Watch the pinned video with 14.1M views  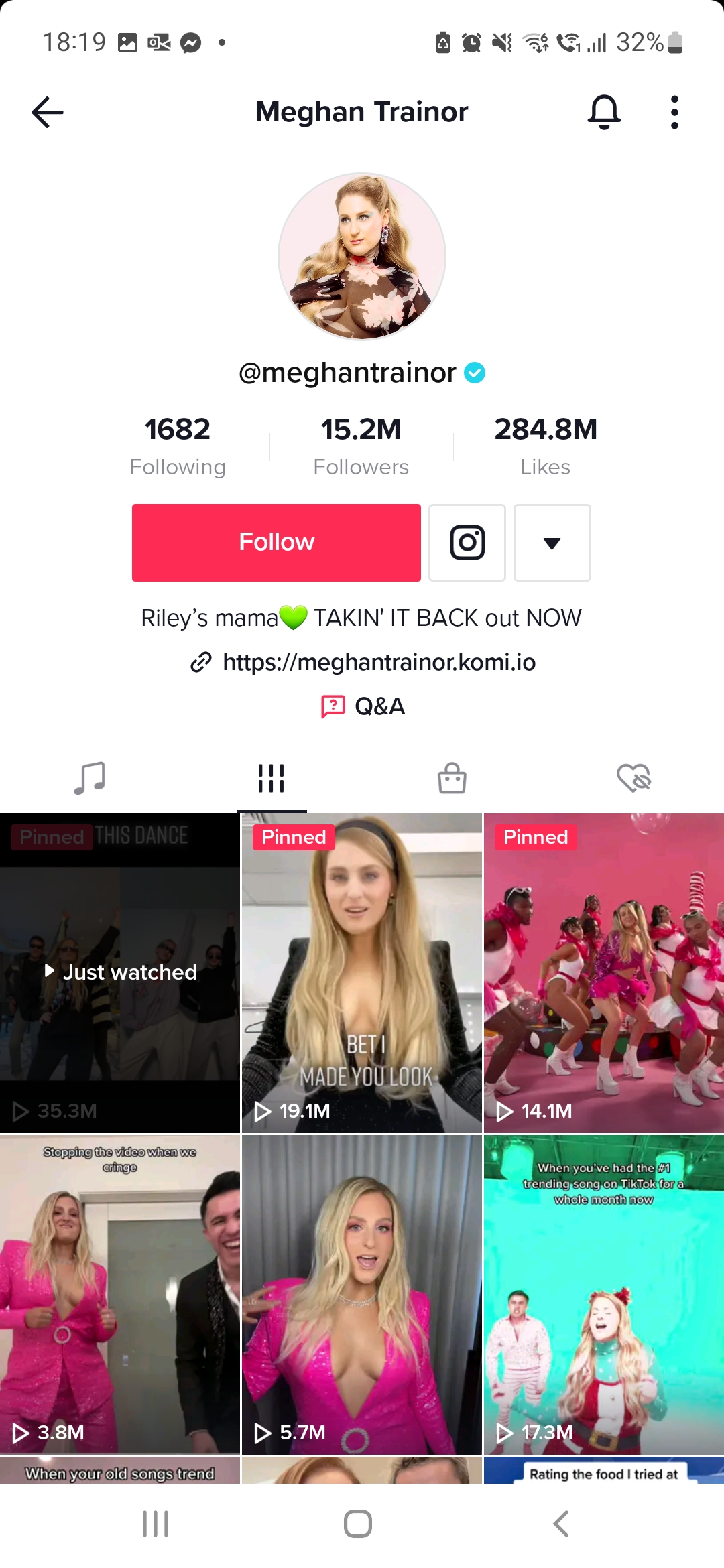(x=604, y=972)
